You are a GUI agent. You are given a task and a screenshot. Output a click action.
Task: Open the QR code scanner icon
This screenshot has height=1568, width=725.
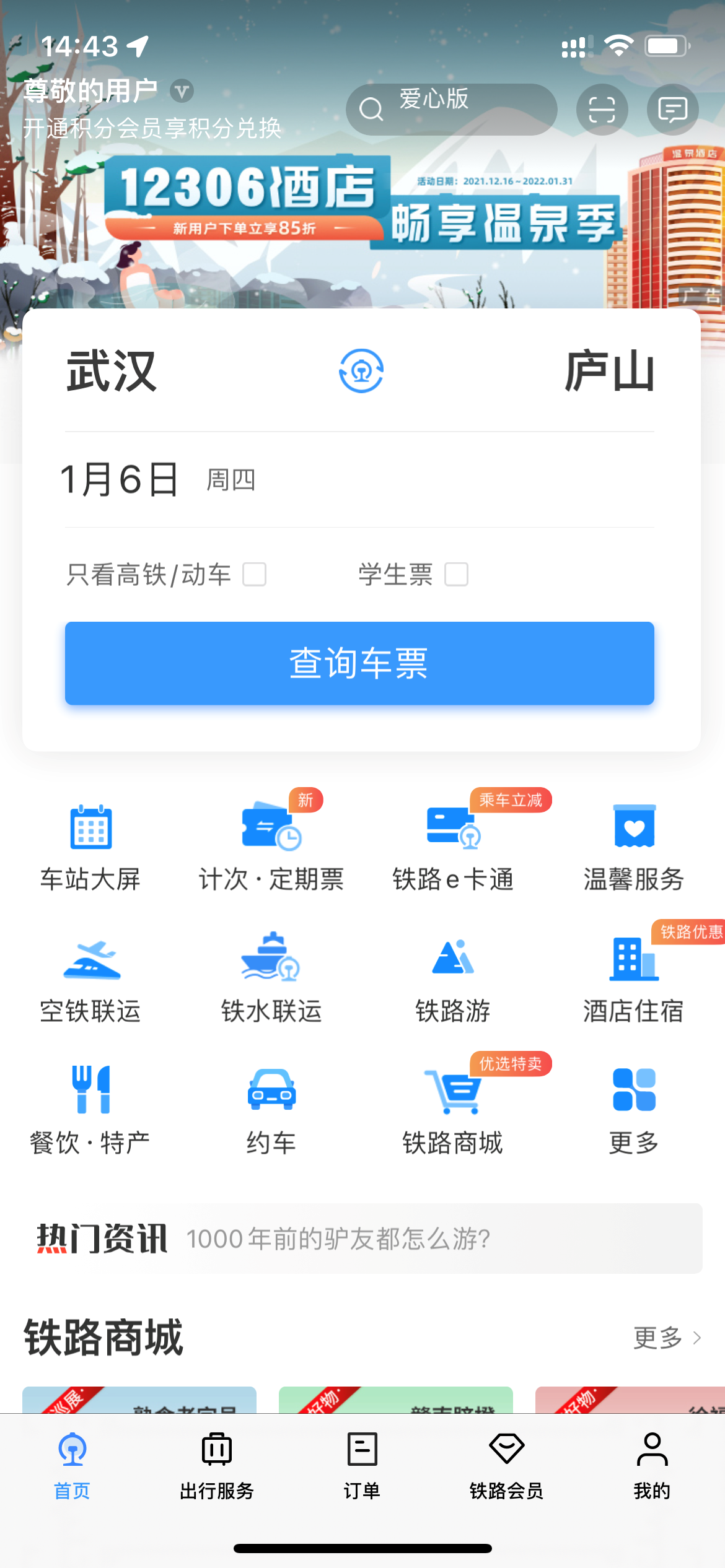[602, 109]
